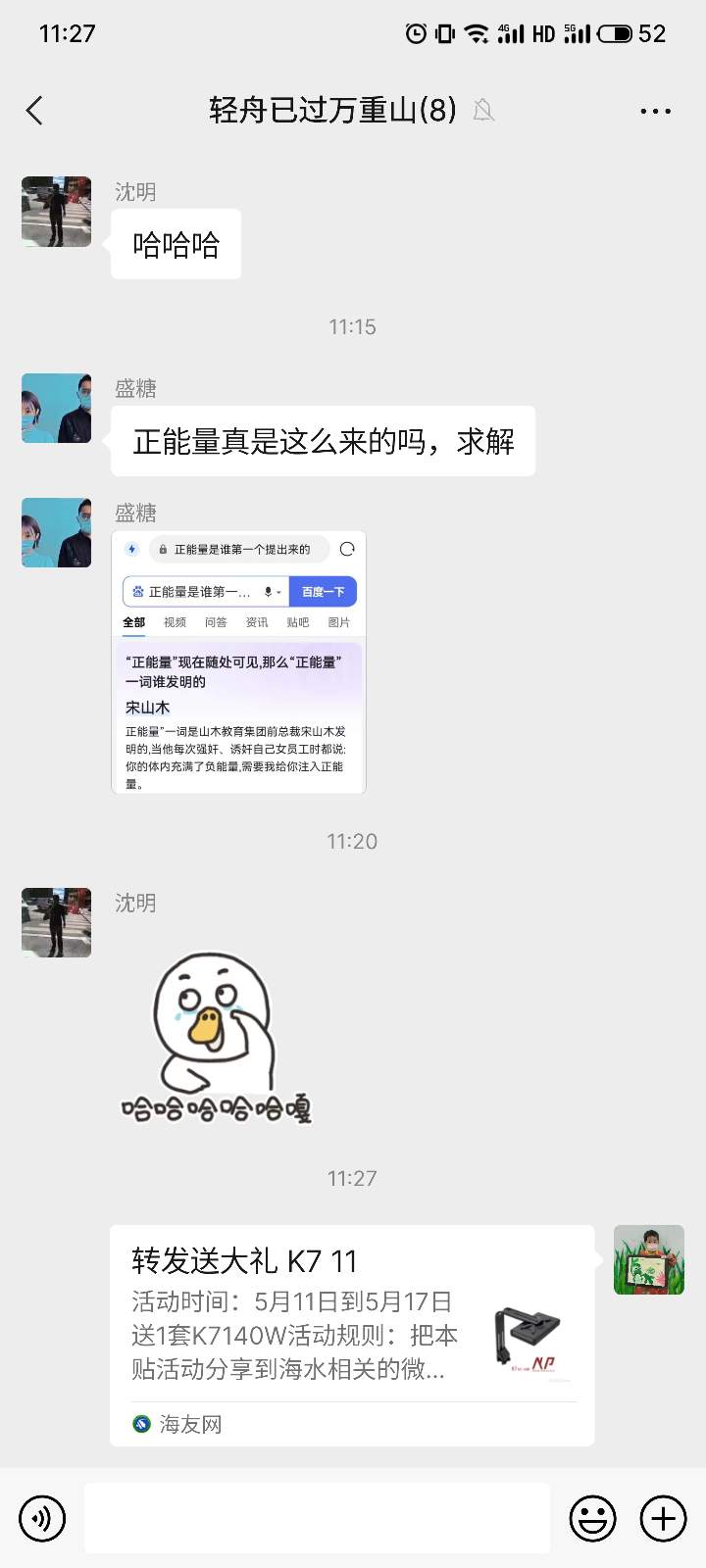The image size is (706, 1568).
Task: Open the group chat overflow menu
Action: pyautogui.click(x=655, y=111)
